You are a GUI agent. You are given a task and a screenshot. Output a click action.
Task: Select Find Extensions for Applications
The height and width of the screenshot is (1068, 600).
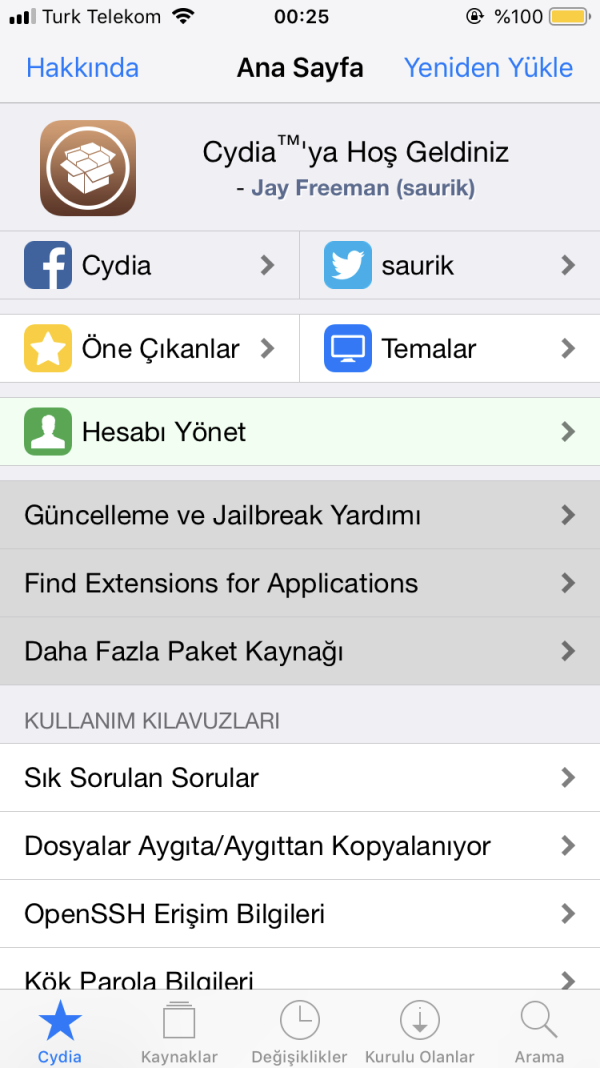(300, 583)
